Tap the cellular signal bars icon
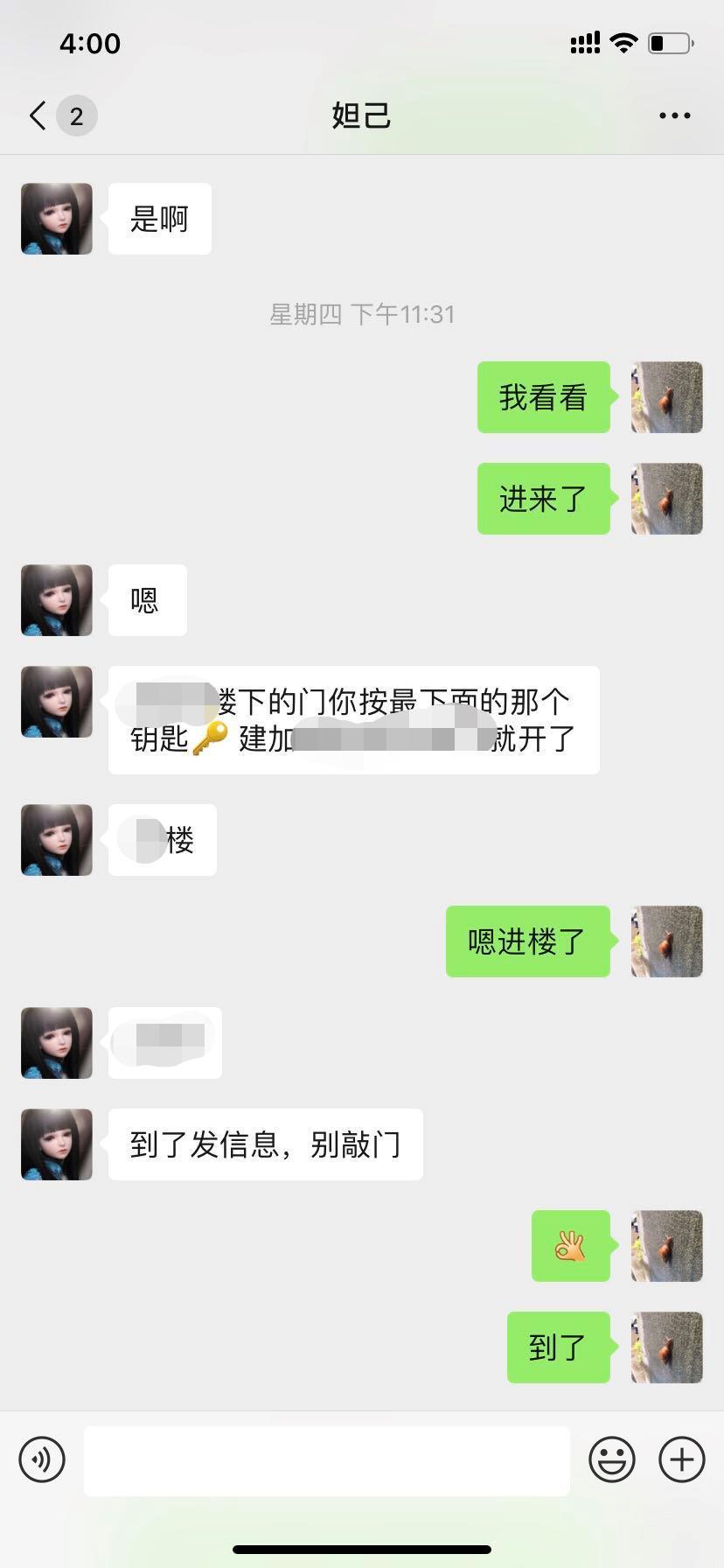This screenshot has width=724, height=1568. click(584, 42)
